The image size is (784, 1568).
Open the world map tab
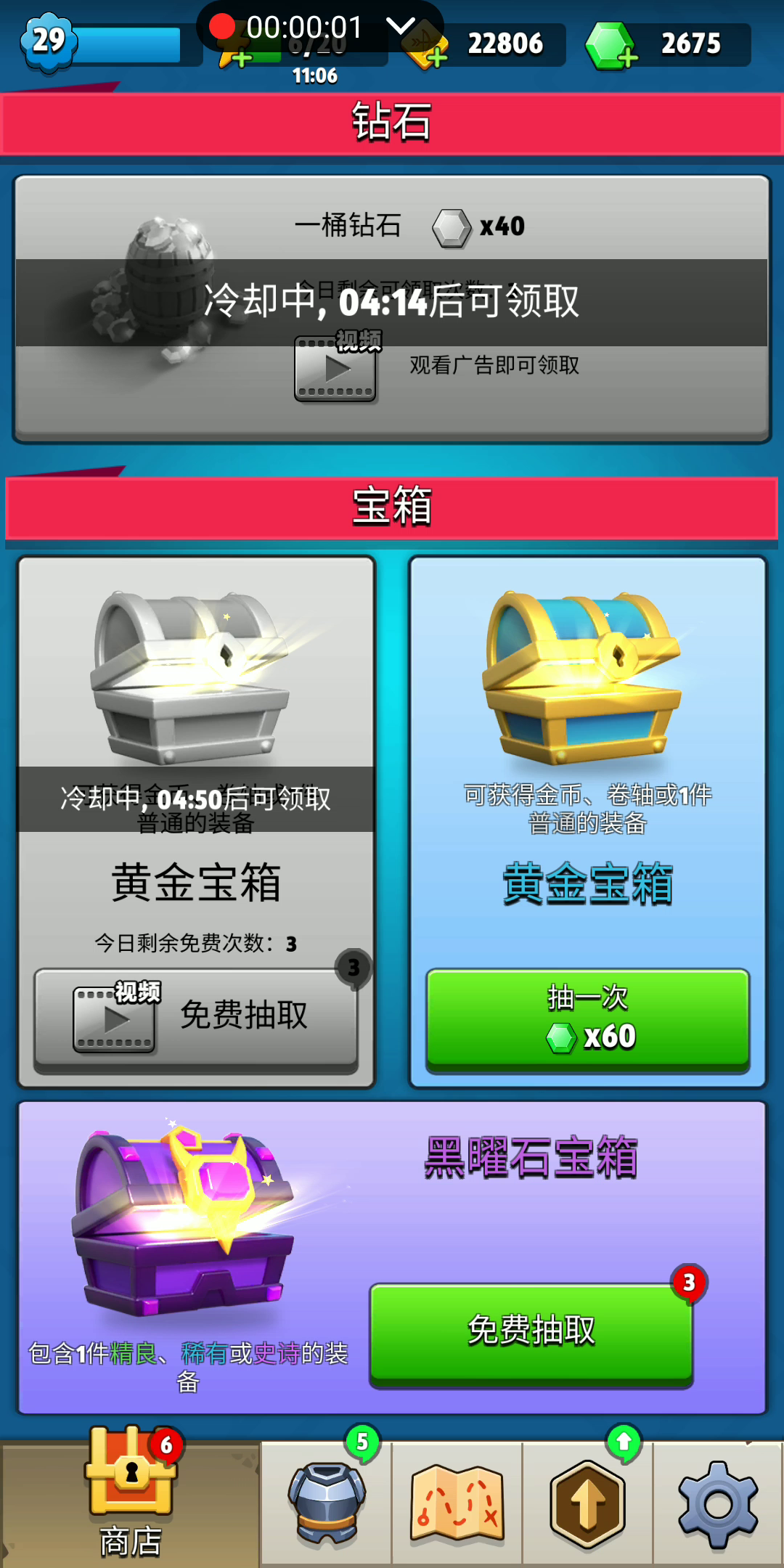pyautogui.click(x=457, y=1503)
